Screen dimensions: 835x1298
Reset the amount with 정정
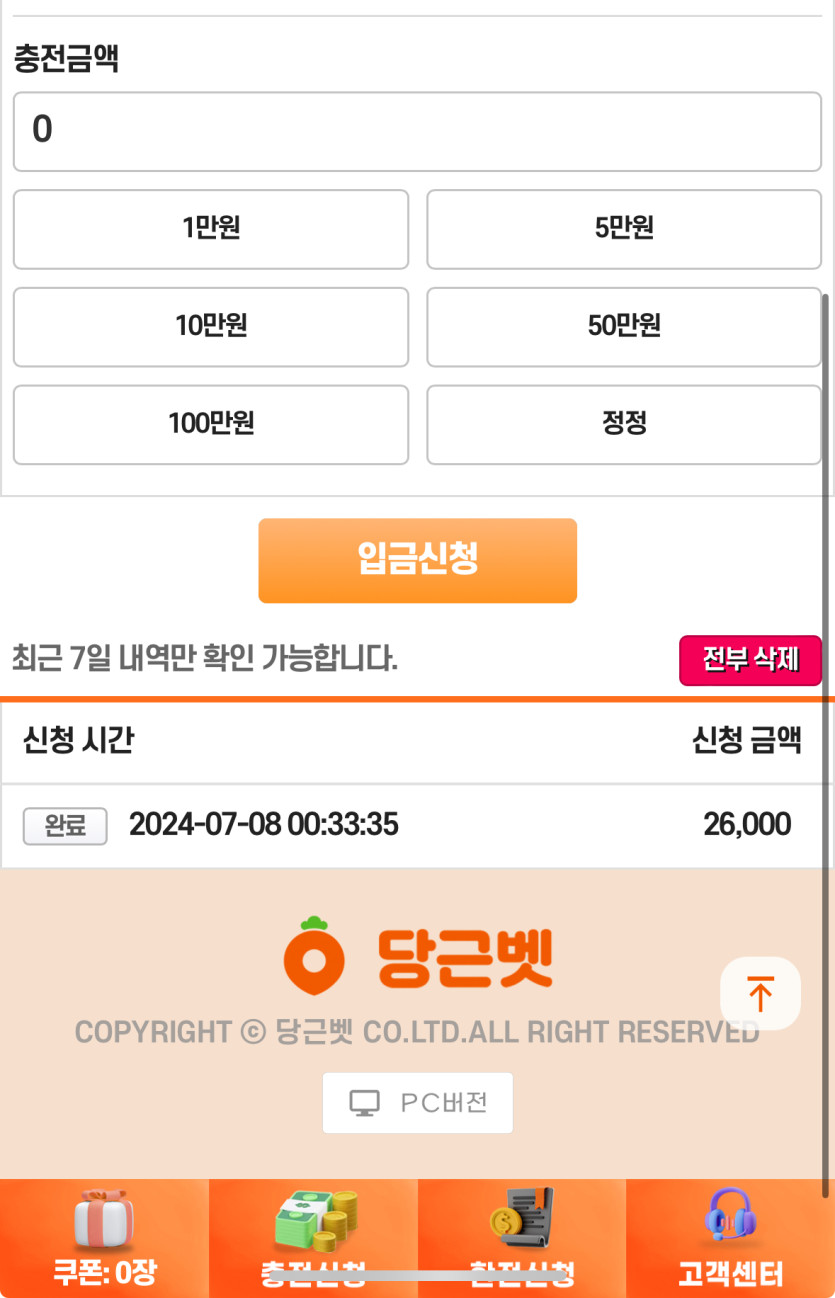tap(624, 424)
